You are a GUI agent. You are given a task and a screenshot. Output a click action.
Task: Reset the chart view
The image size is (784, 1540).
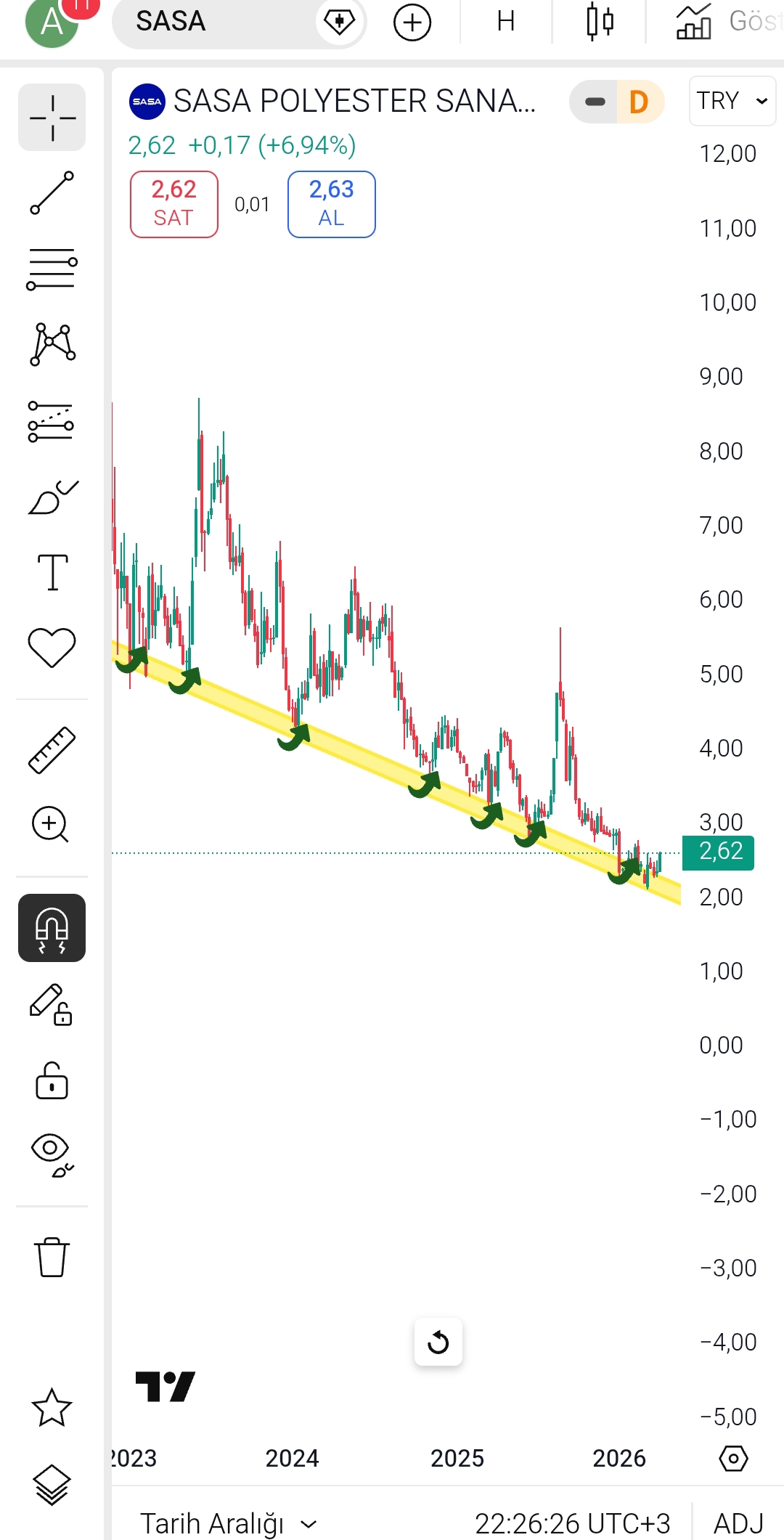(438, 1342)
